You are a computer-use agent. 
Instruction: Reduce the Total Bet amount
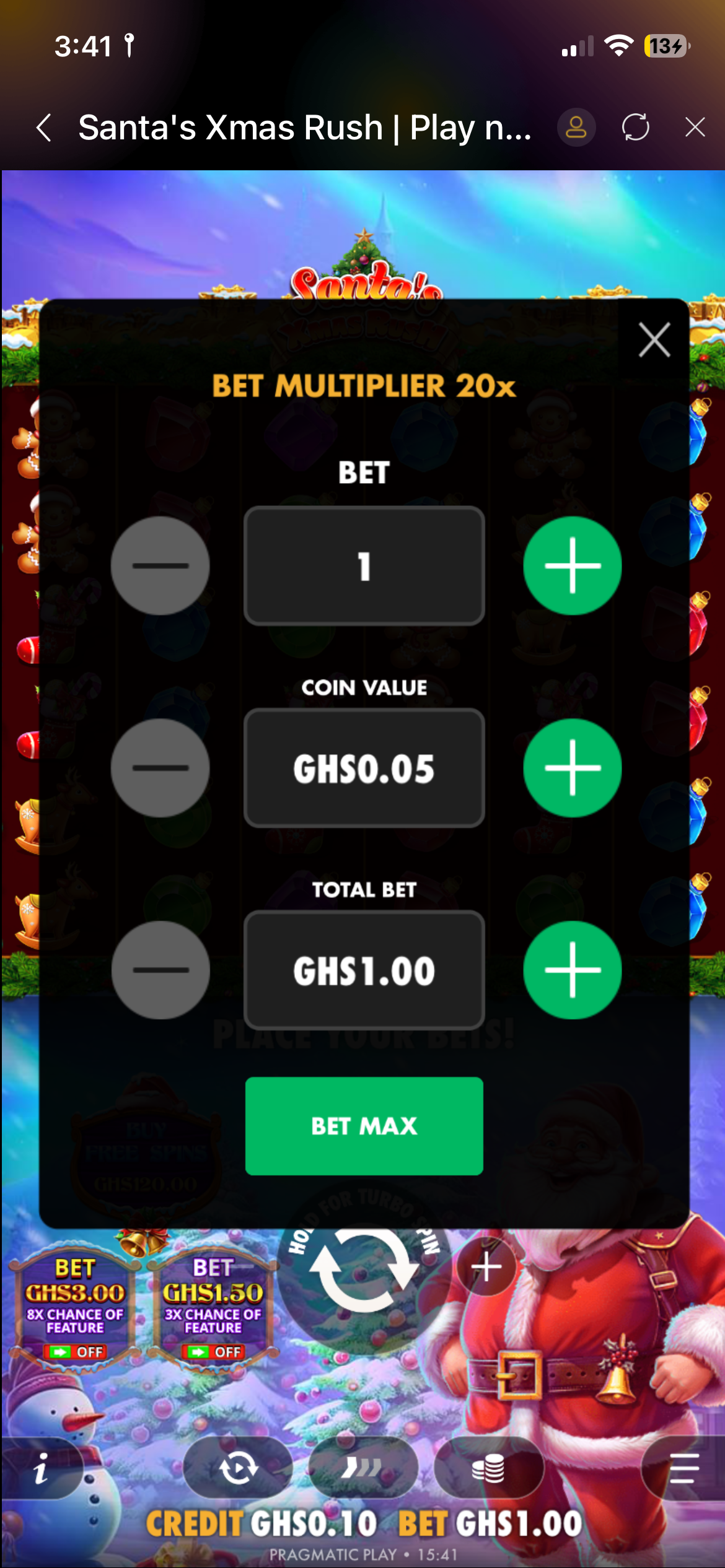(160, 970)
